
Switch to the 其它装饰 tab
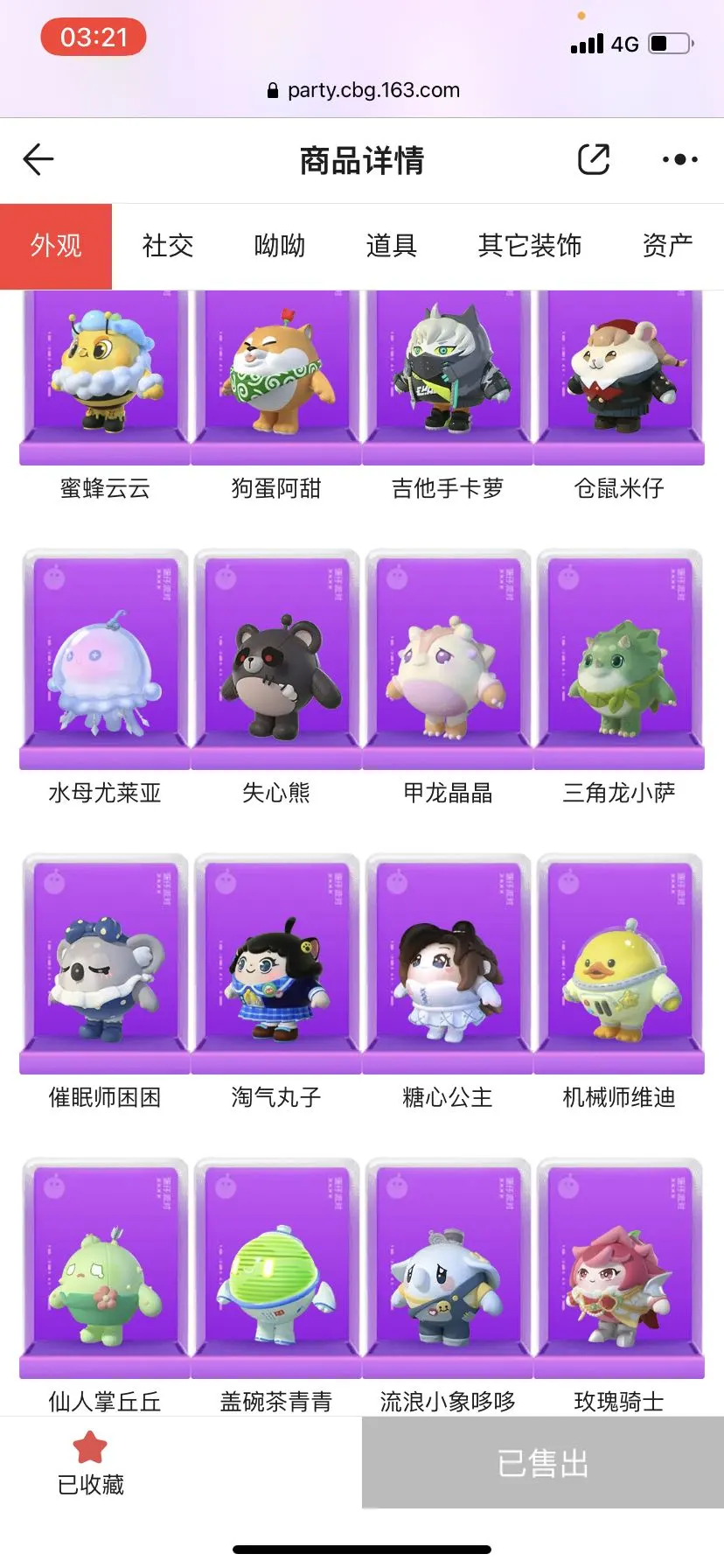(530, 246)
